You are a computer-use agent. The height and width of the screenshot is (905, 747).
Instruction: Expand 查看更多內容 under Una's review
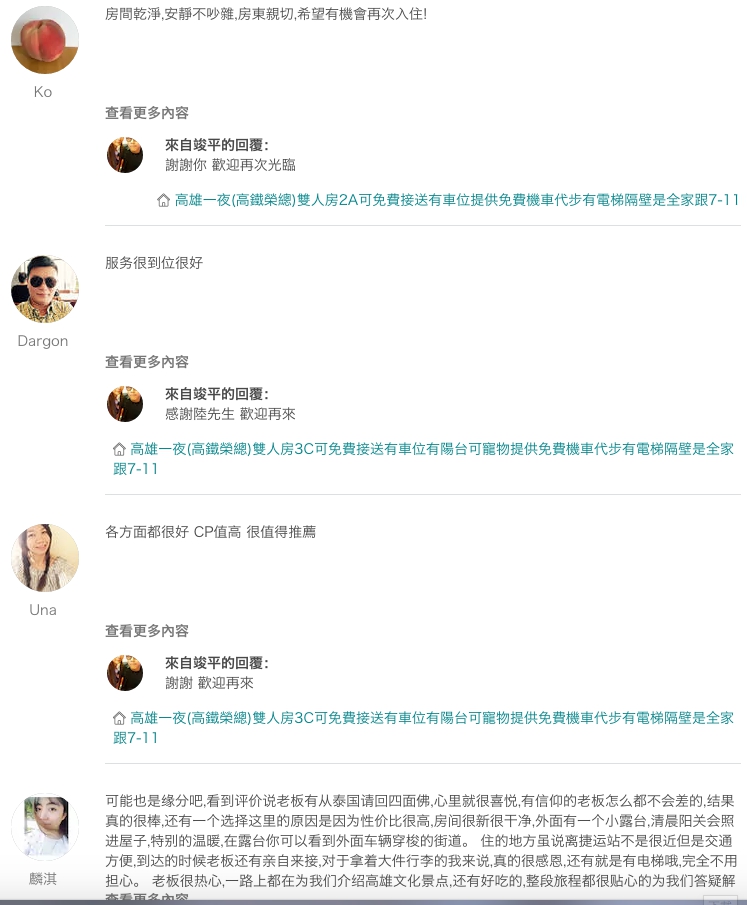(x=147, y=631)
